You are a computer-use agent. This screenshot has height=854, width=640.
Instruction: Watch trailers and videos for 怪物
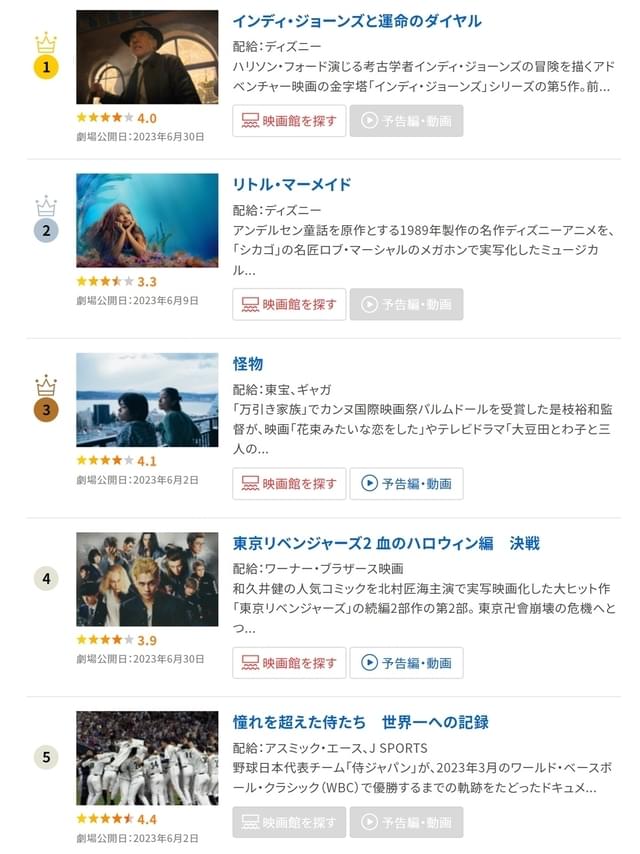(406, 483)
